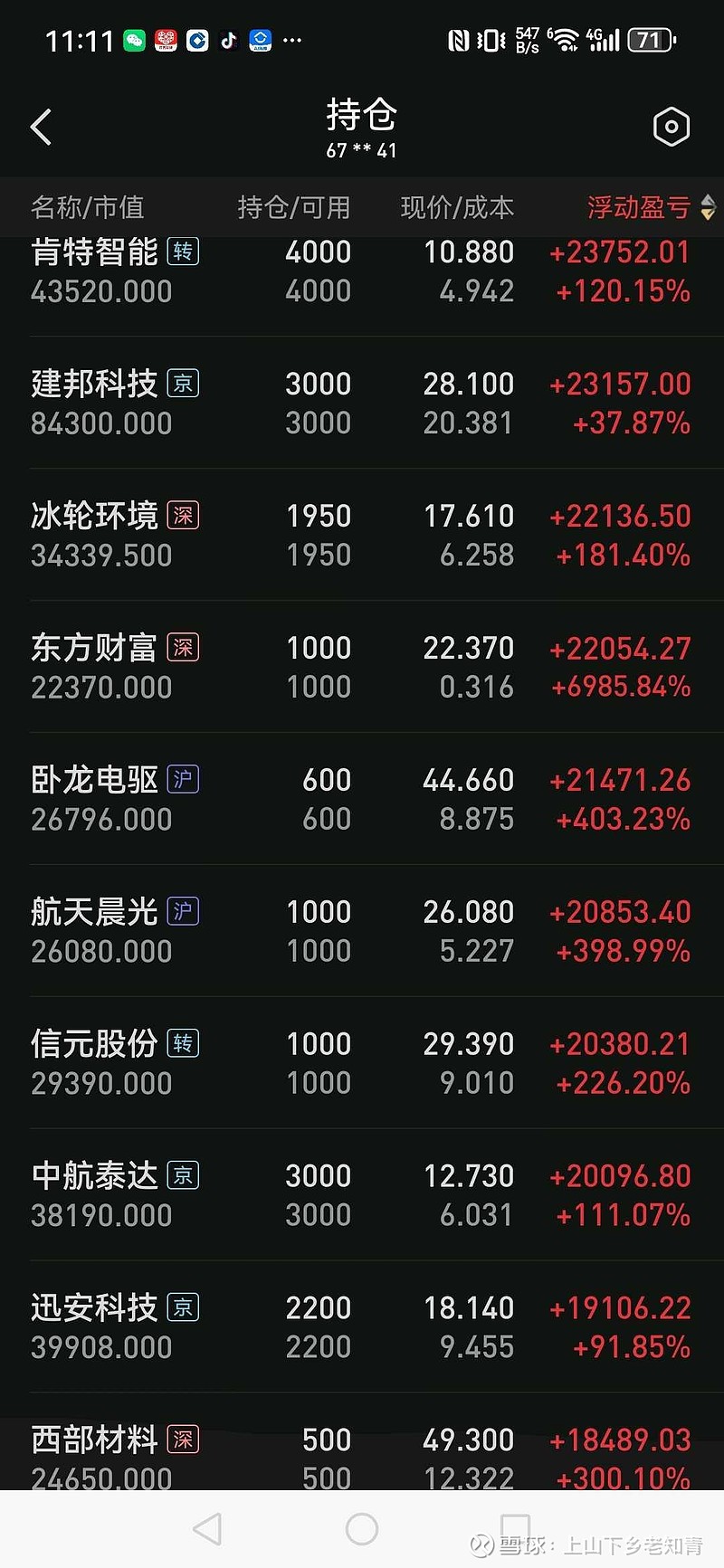Tap the 现价/成本 column header
724x1568 pixels.
click(x=457, y=207)
